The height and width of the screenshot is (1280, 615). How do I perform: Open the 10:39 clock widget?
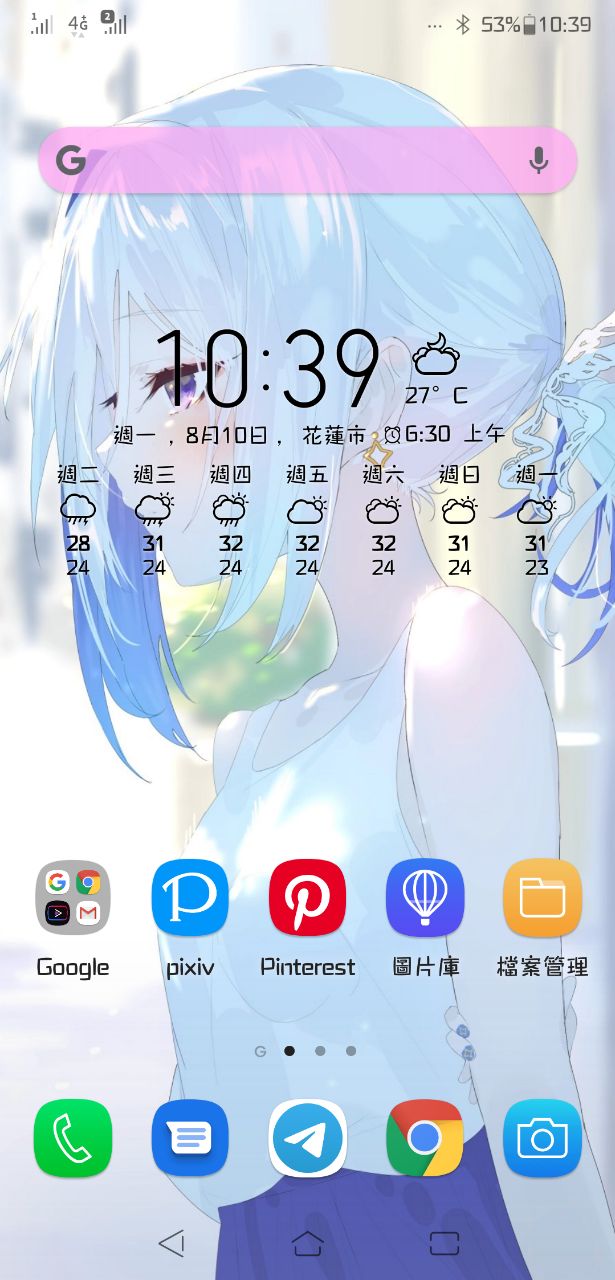(x=266, y=372)
